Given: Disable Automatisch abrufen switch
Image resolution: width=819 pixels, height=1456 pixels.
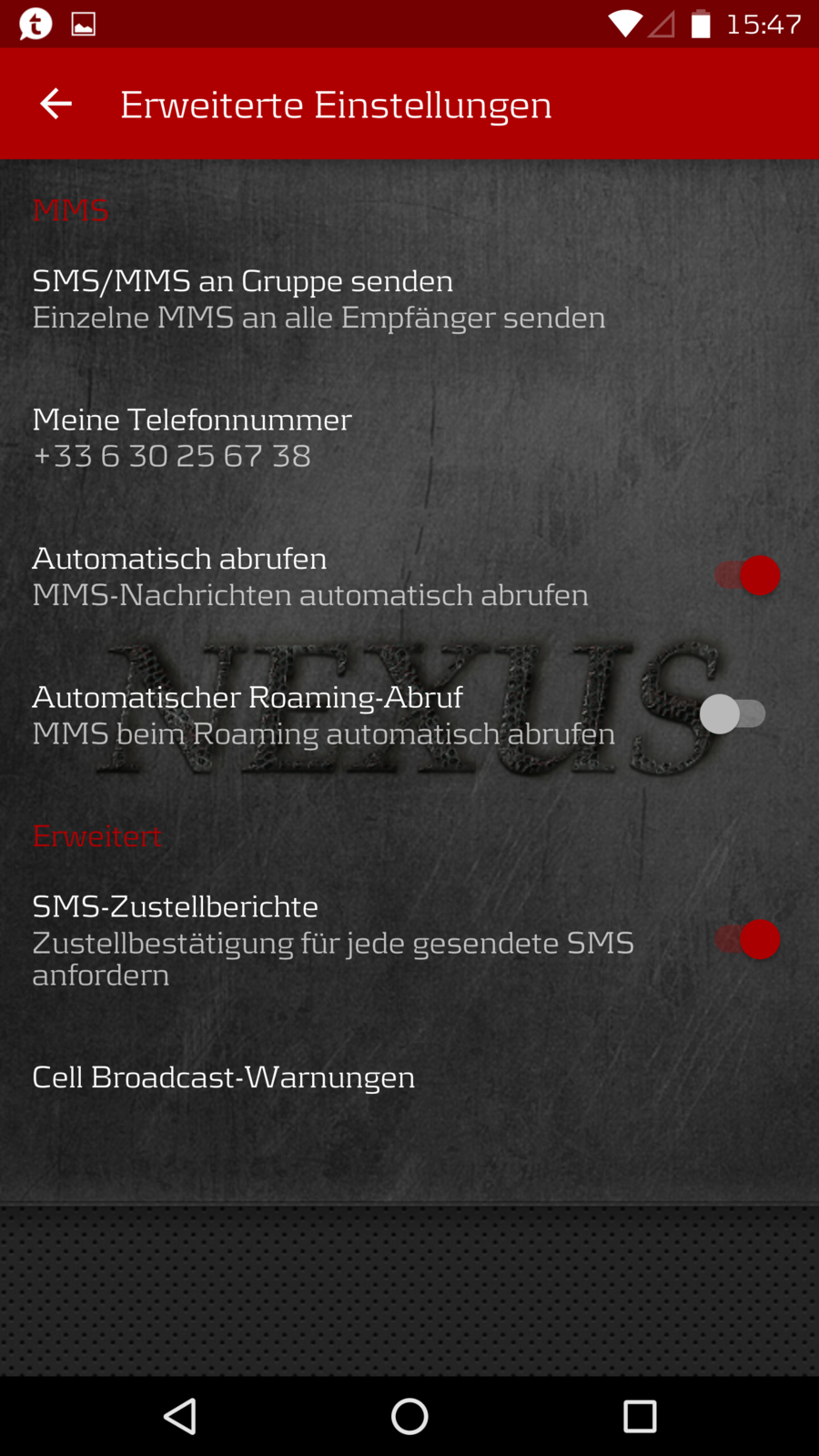Looking at the screenshot, I should coord(747,576).
